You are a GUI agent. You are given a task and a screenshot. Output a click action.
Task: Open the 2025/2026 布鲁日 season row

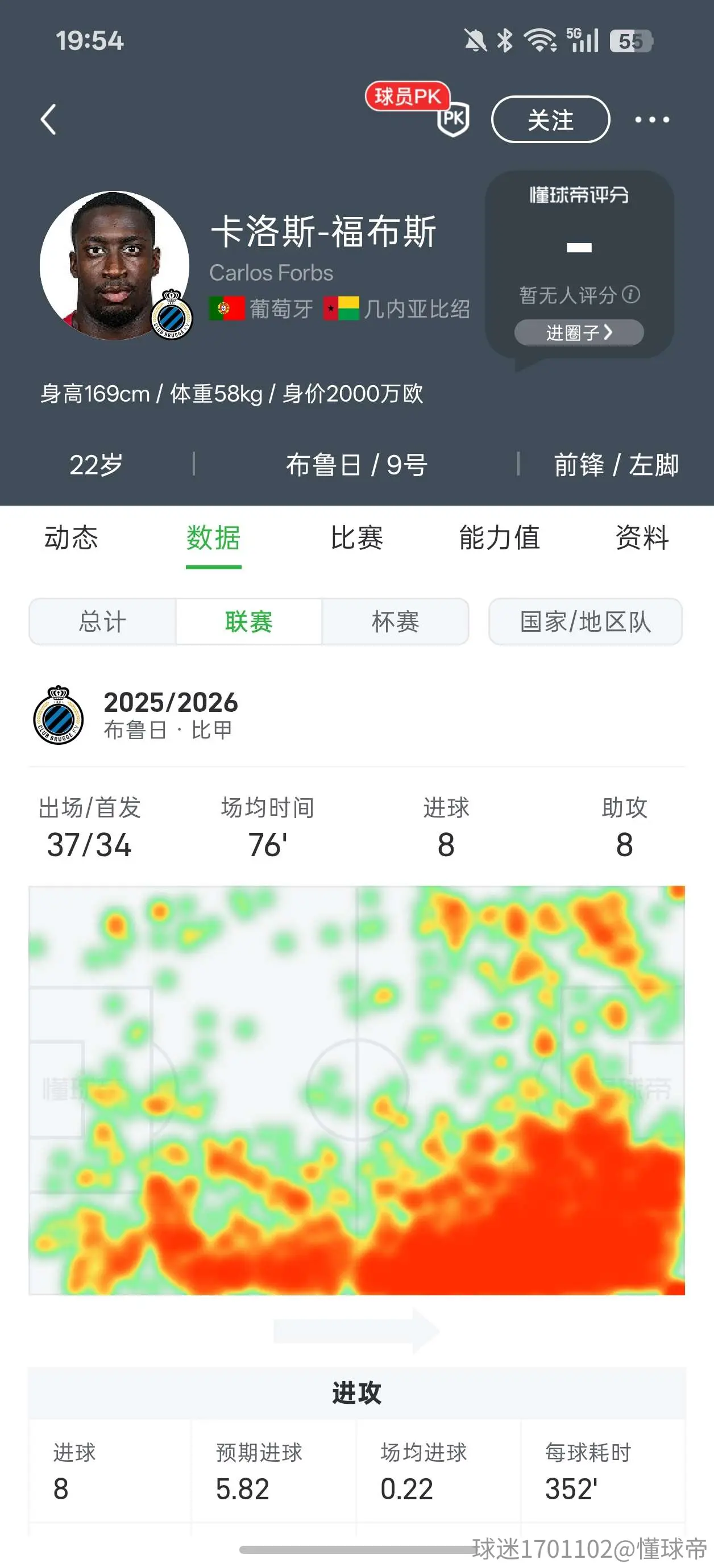point(357,715)
